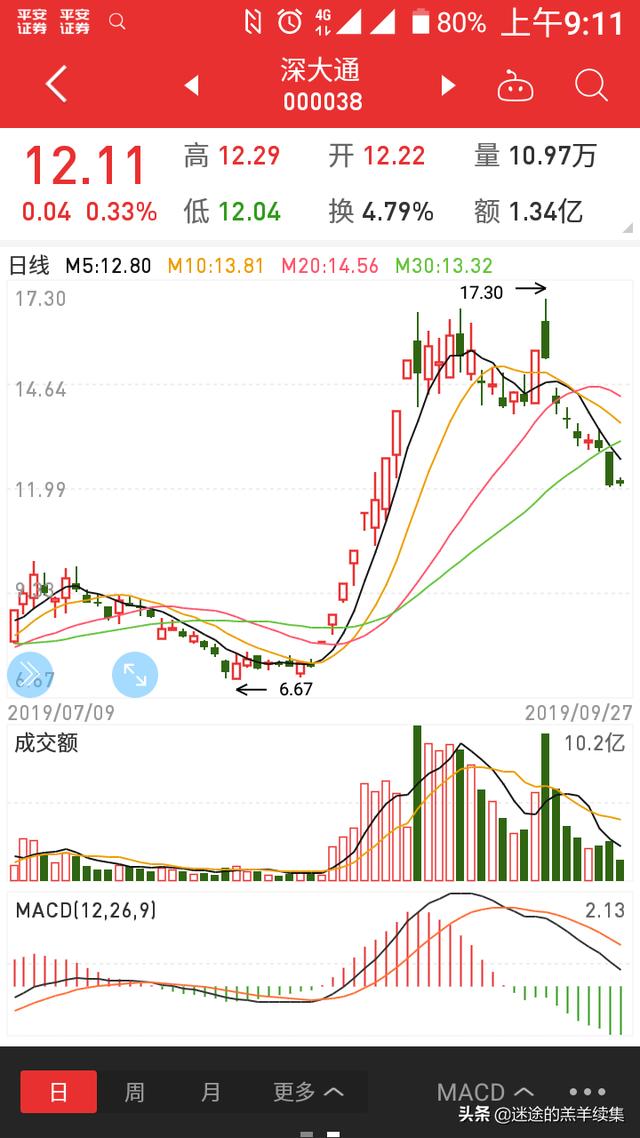This screenshot has width=640, height=1138.
Task: Open stock search magnifier
Action: [591, 86]
